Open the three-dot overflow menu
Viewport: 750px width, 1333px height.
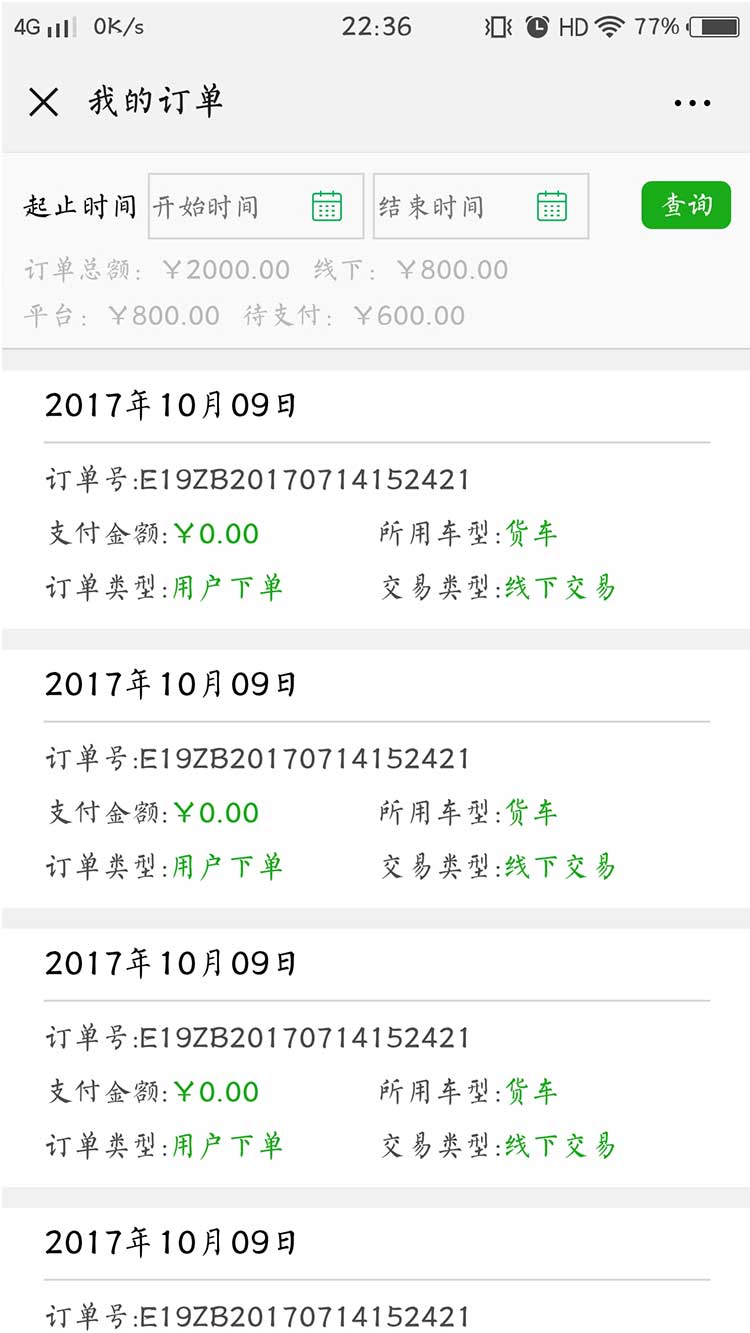692,102
